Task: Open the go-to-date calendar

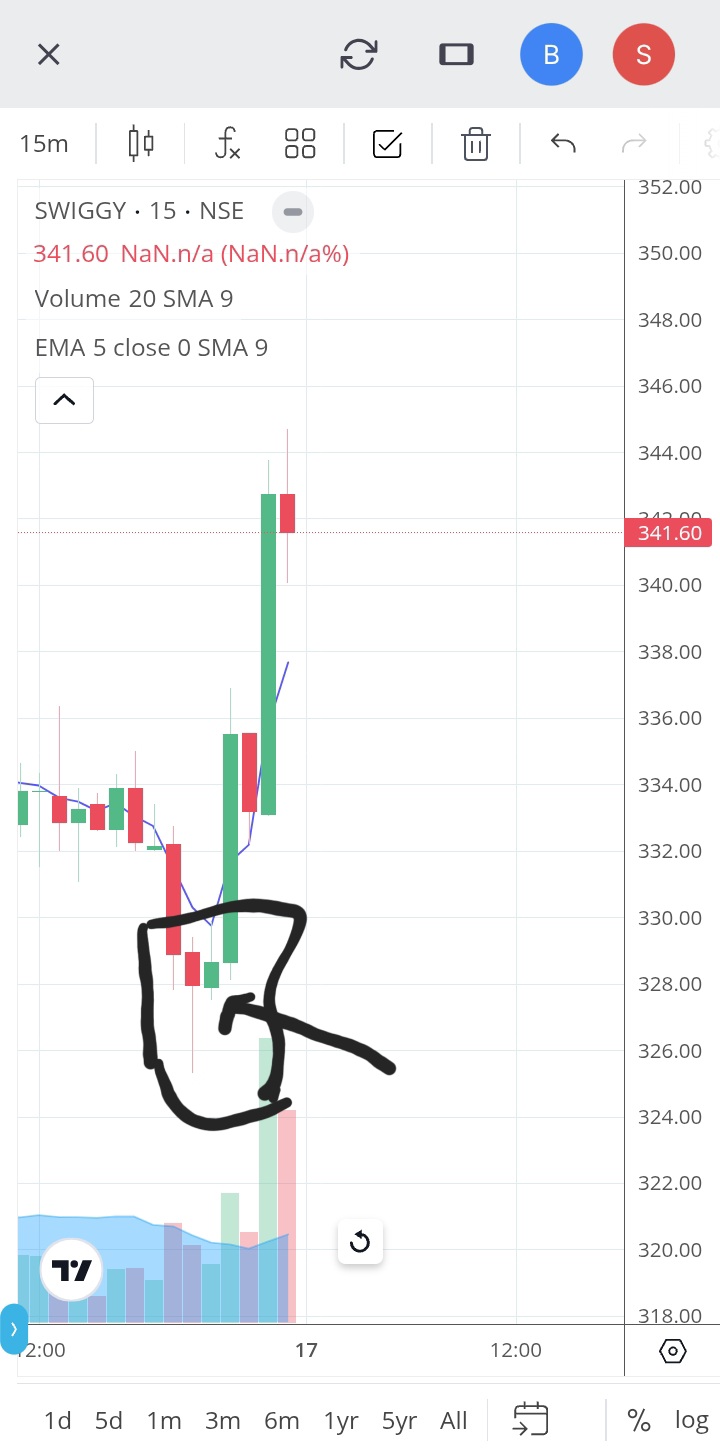Action: tap(530, 1420)
